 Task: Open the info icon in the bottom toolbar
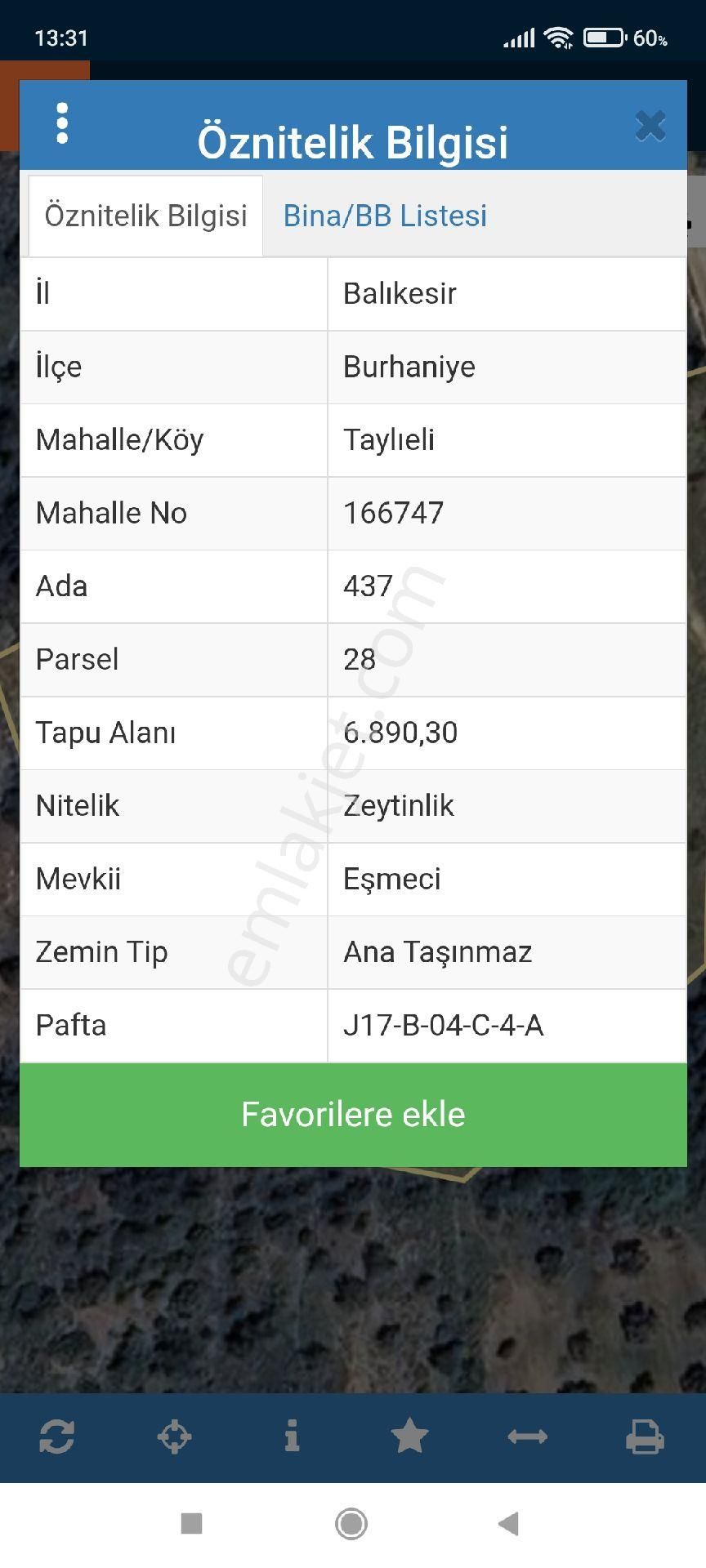coord(292,1437)
